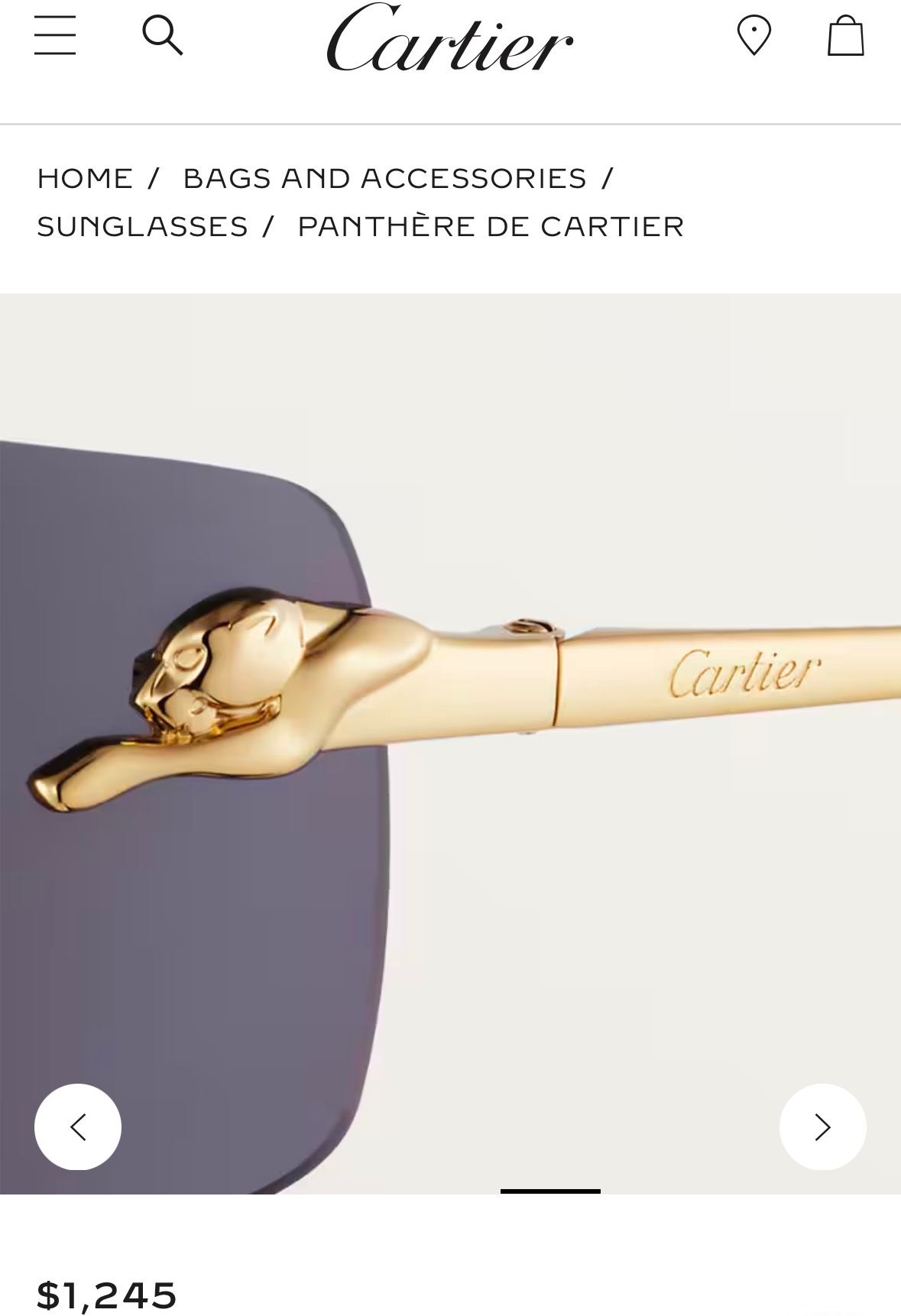Open Panthère de Cartier breadcrumb
The height and width of the screenshot is (1316, 901).
(491, 226)
